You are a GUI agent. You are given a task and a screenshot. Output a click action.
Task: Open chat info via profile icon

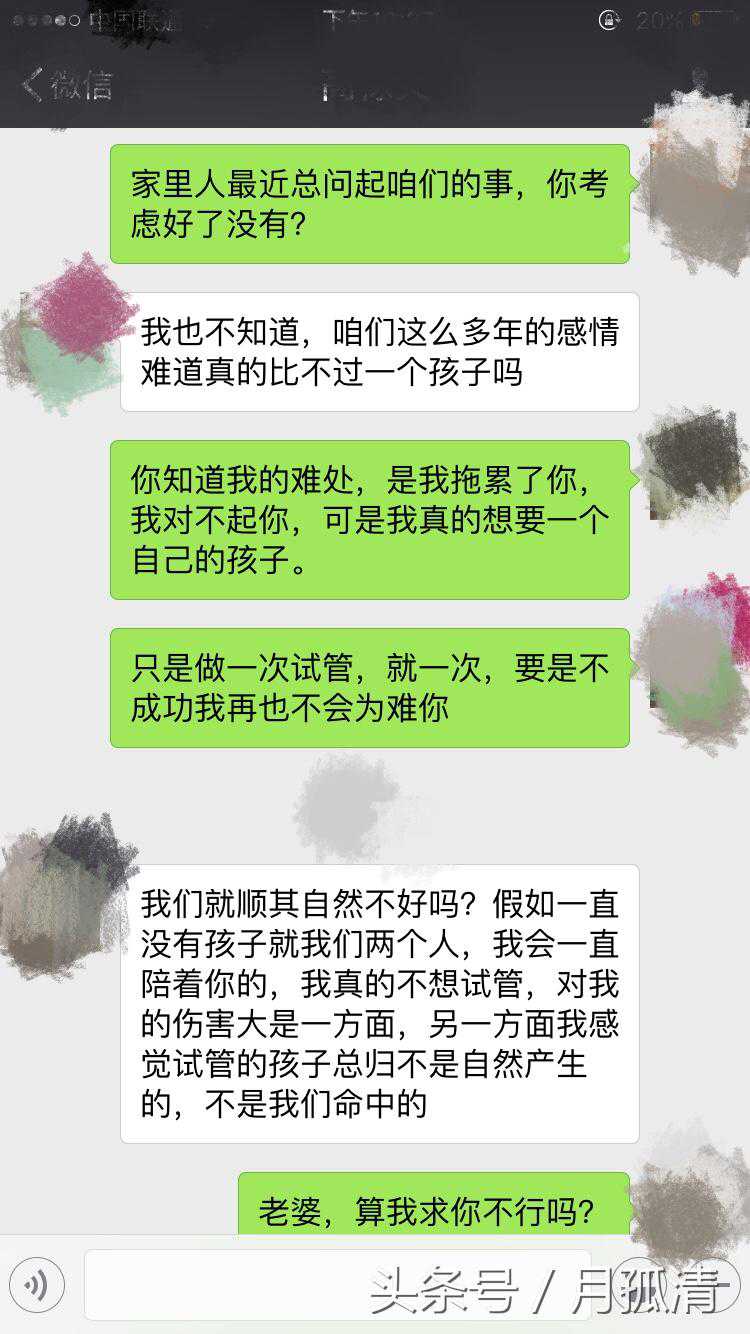point(700,84)
